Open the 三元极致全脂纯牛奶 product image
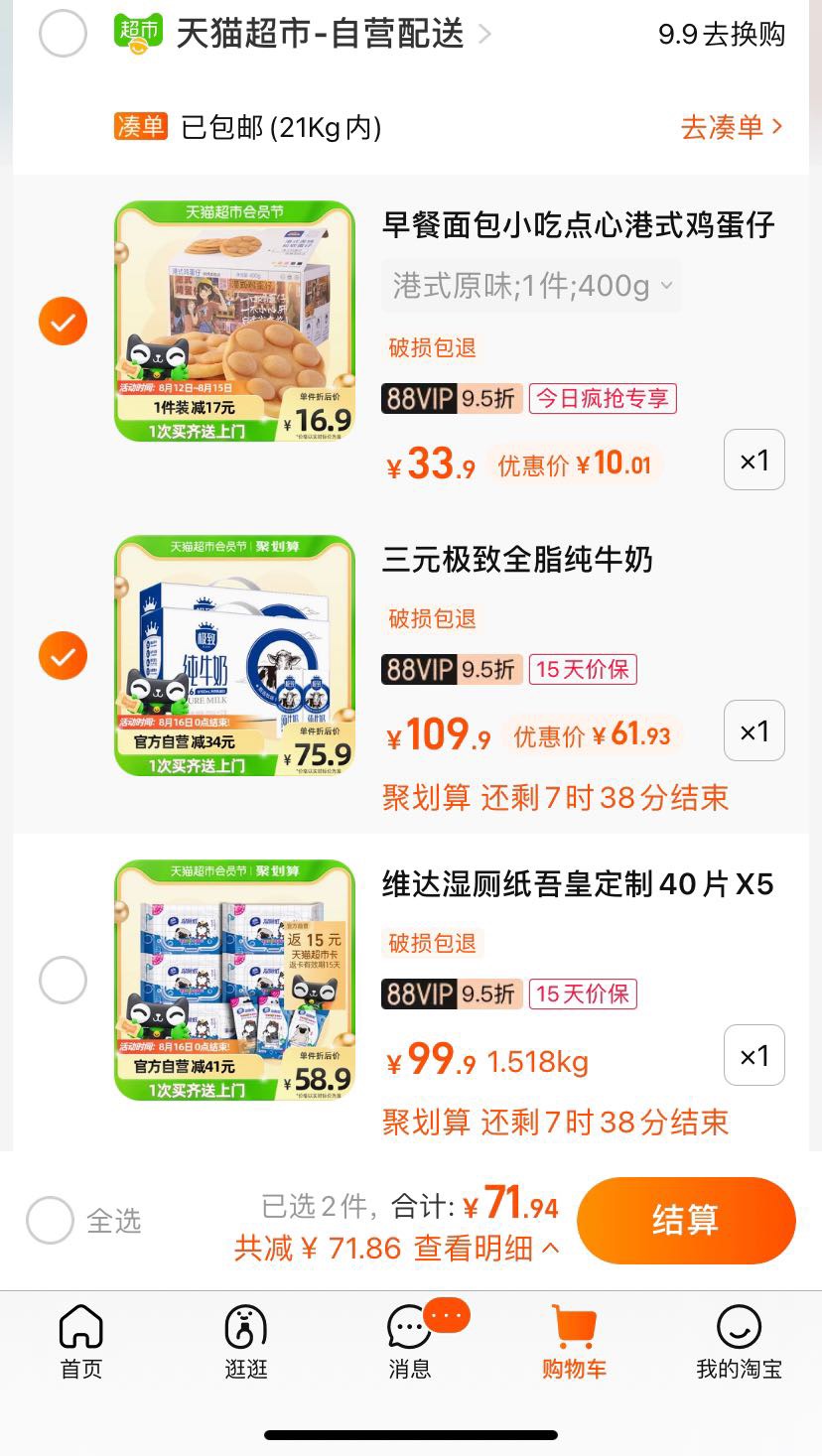 pos(234,655)
